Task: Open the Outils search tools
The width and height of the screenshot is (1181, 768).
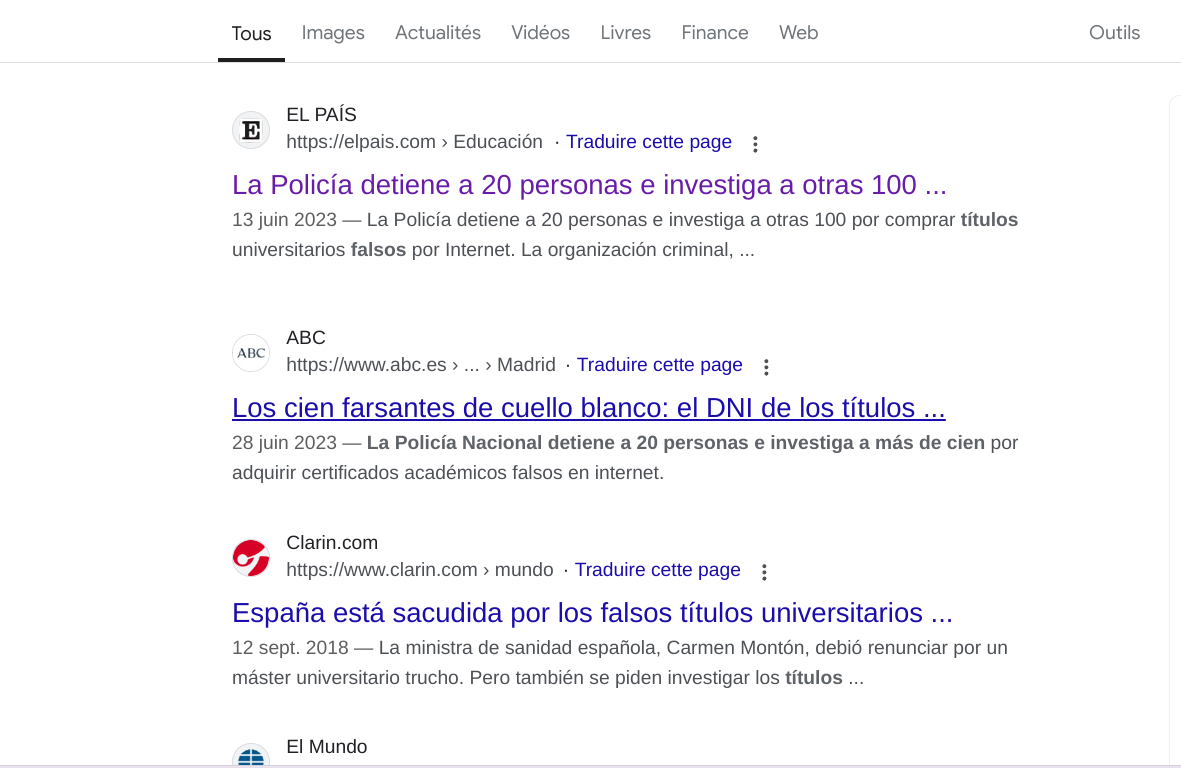Action: point(1114,33)
